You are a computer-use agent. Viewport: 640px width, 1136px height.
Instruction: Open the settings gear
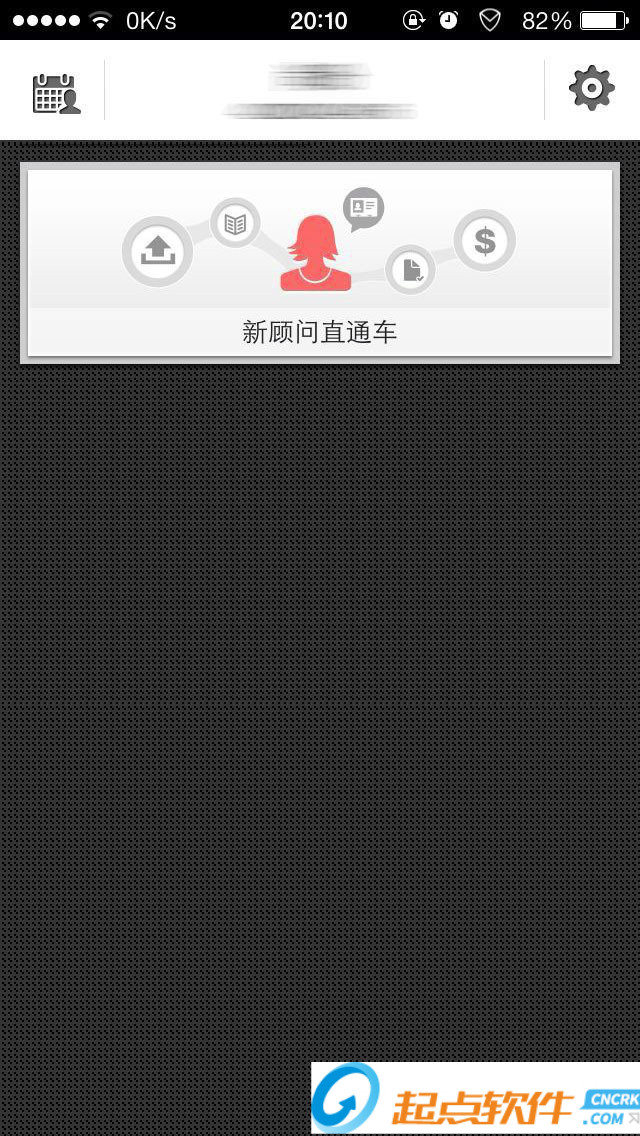pos(591,89)
